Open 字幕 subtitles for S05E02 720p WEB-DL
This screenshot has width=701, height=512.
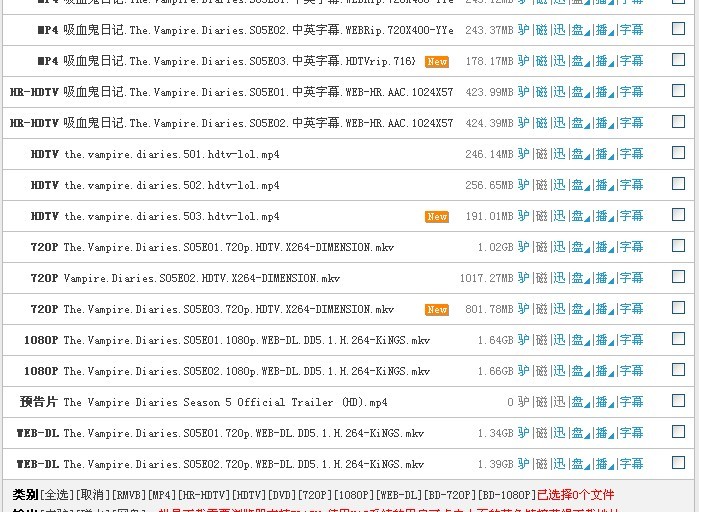pyautogui.click(x=631, y=464)
